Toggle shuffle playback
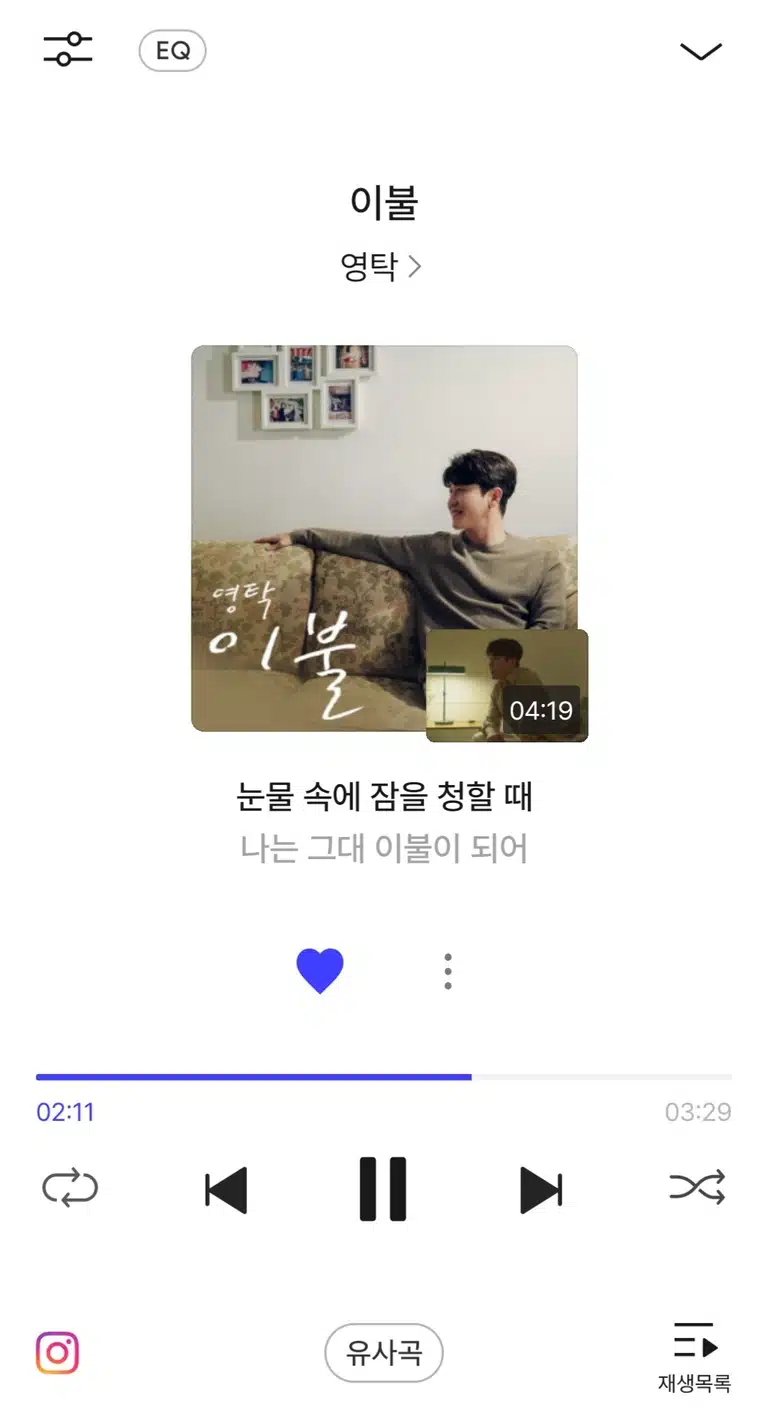 click(697, 1187)
